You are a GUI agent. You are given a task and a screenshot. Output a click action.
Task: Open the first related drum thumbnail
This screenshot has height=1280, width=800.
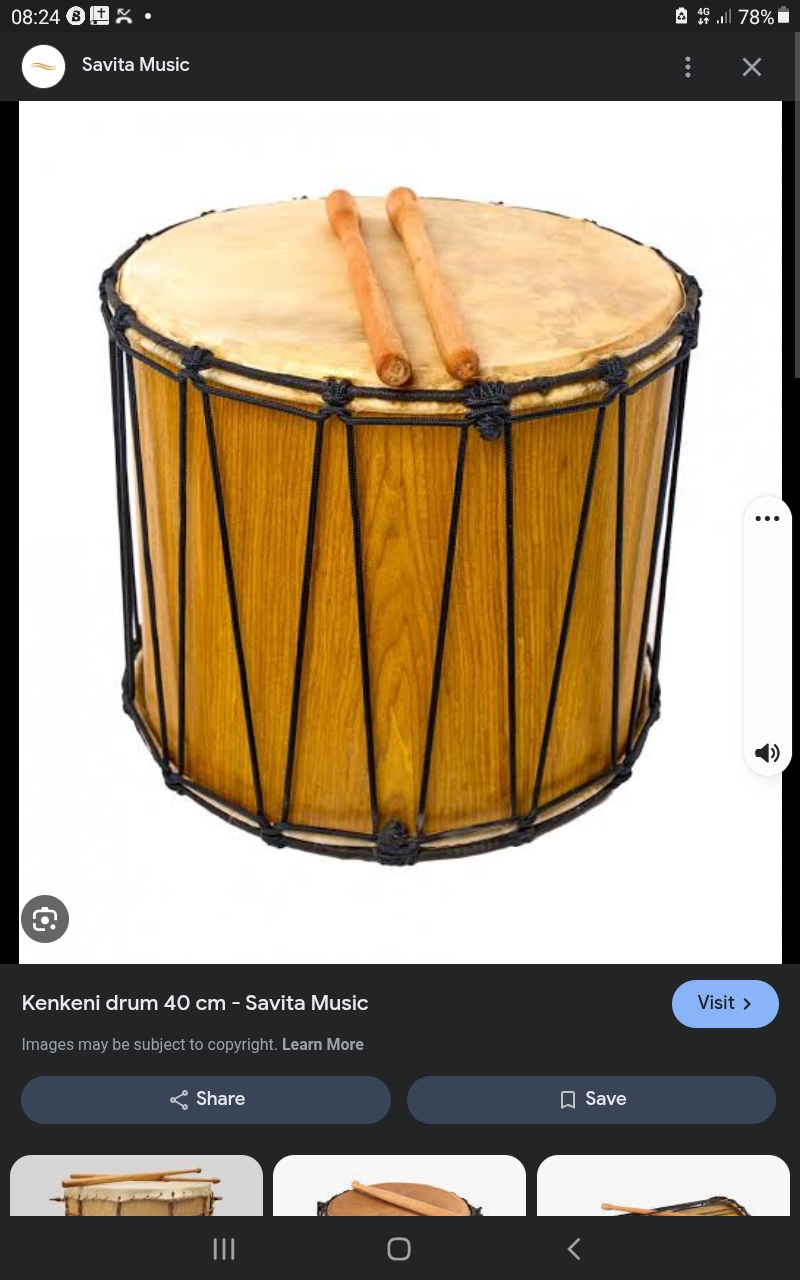pyautogui.click(x=136, y=1186)
